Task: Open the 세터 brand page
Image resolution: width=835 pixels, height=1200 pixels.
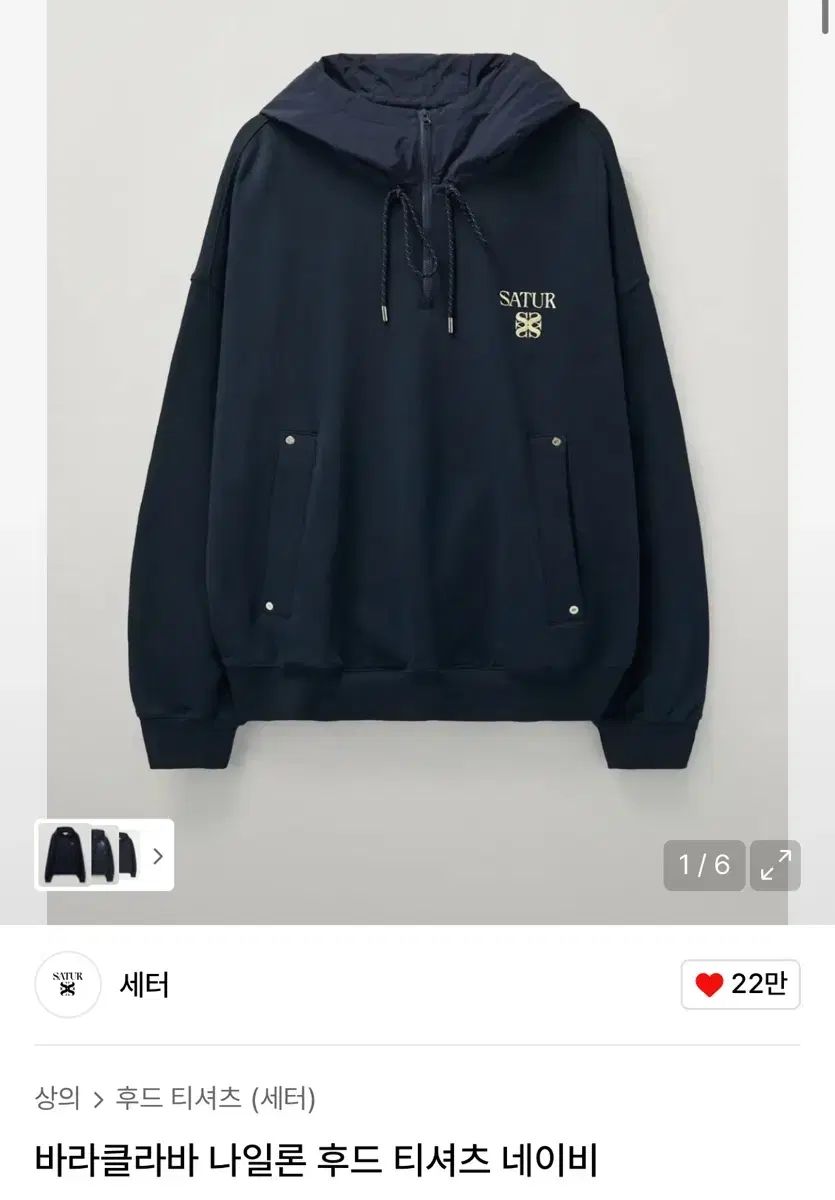Action: tap(144, 985)
